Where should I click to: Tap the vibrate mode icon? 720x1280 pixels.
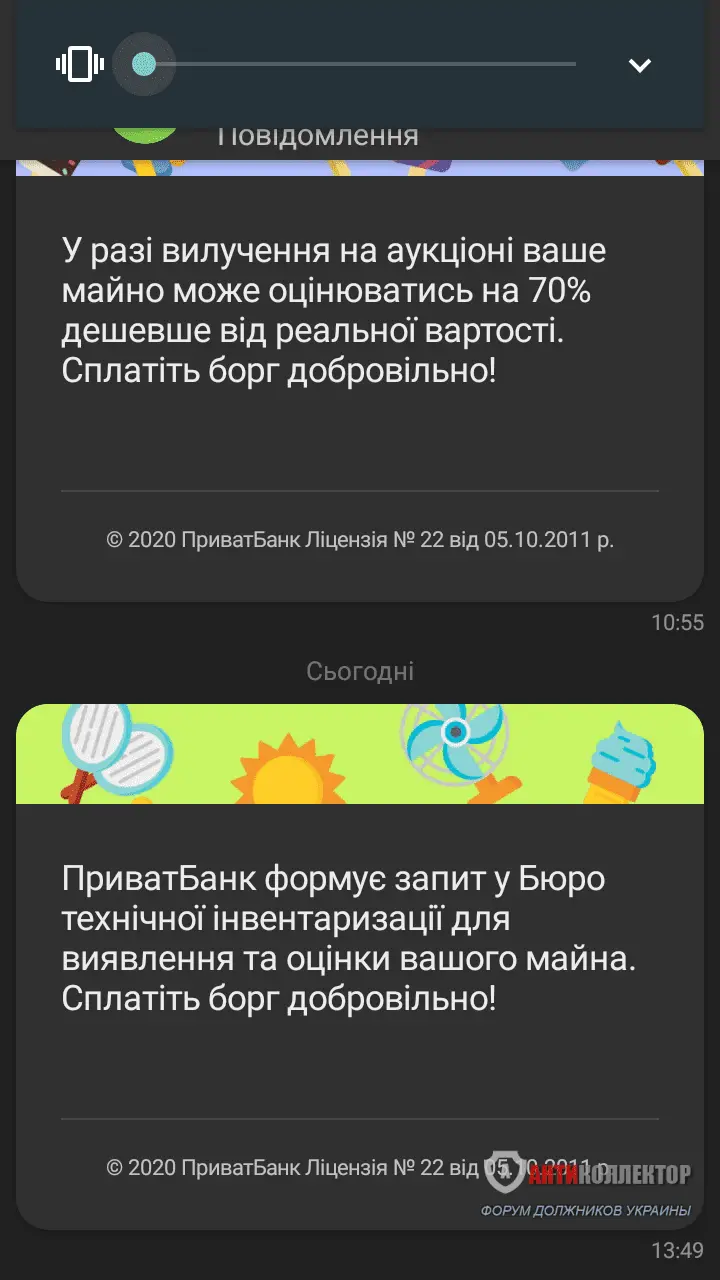tap(80, 65)
